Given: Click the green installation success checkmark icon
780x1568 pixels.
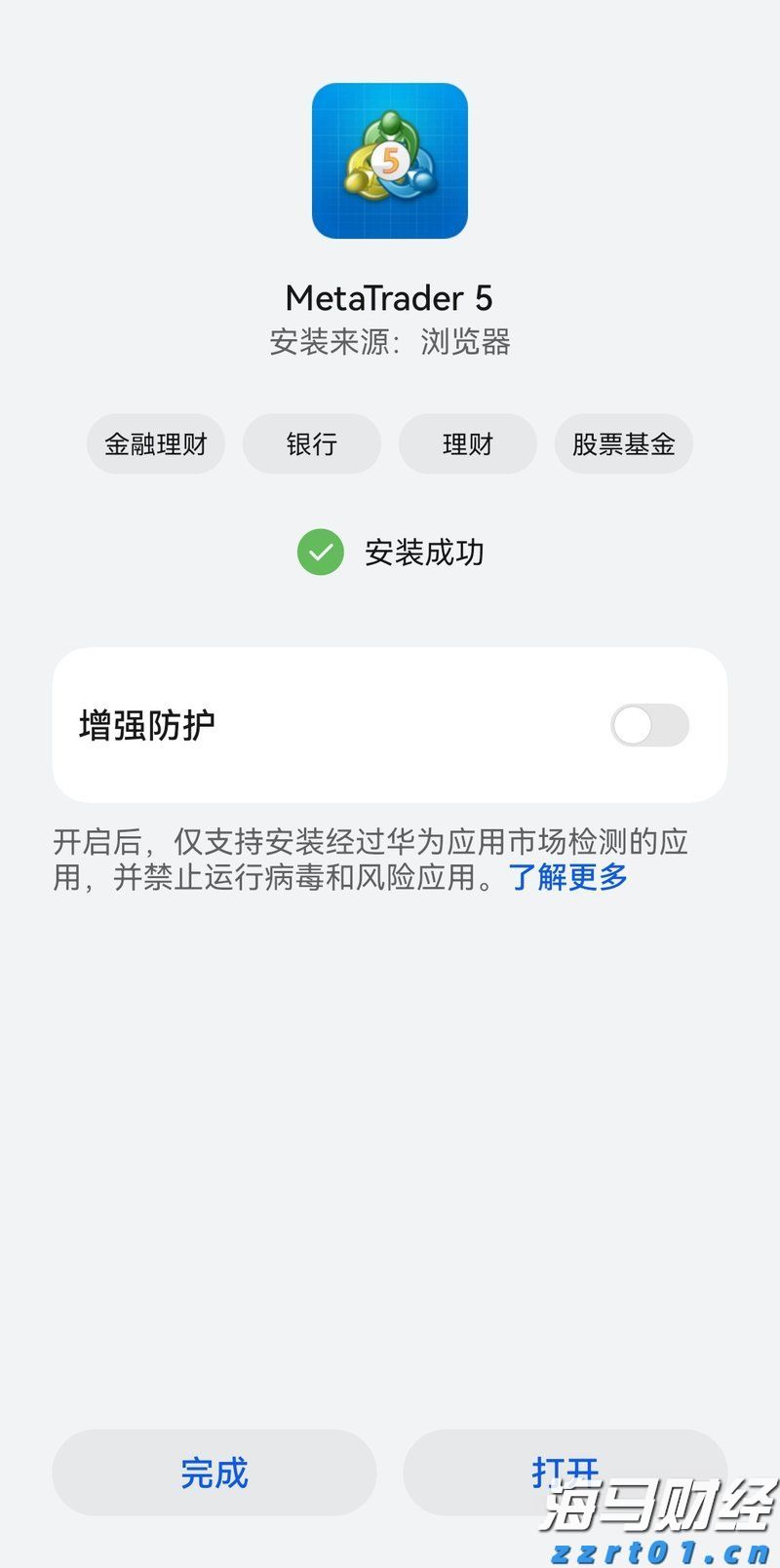Looking at the screenshot, I should pyautogui.click(x=320, y=552).
